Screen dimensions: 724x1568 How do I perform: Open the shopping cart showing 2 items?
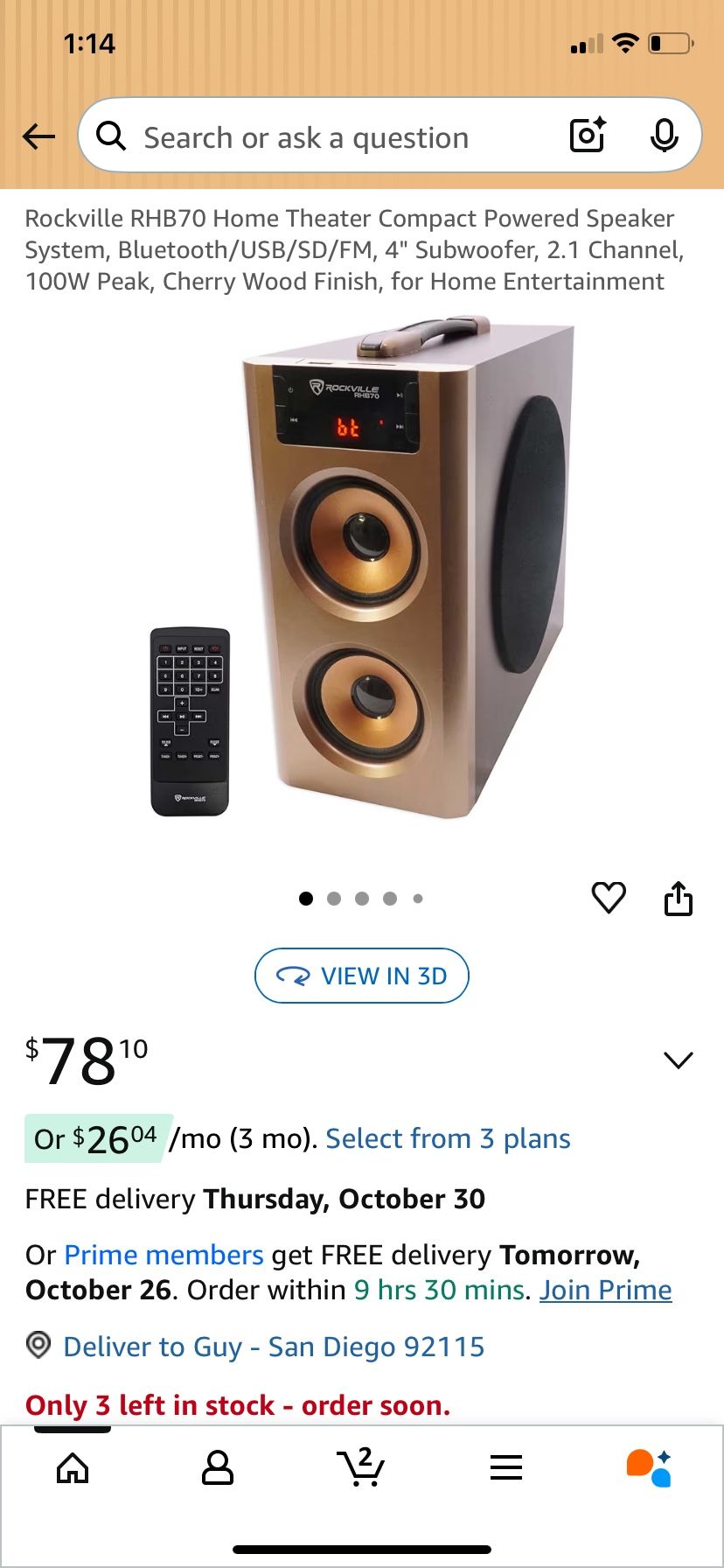(362, 1467)
